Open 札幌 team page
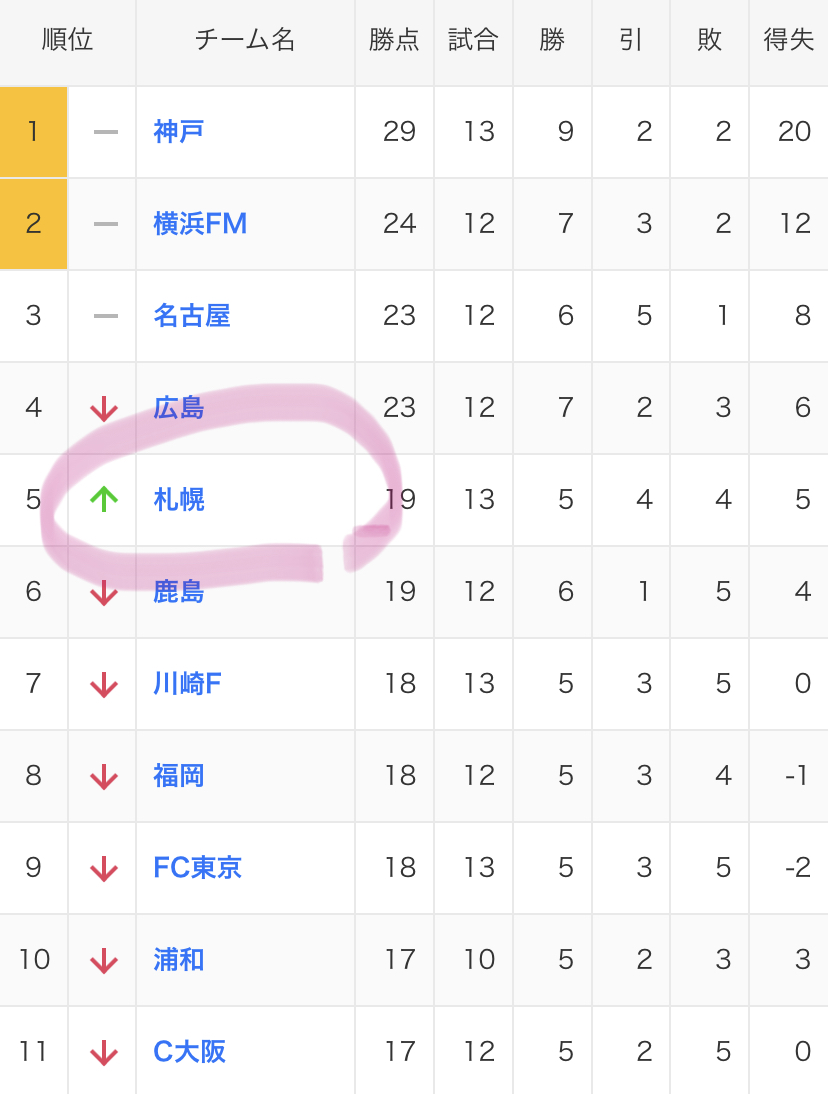828x1094 pixels. coord(179,500)
